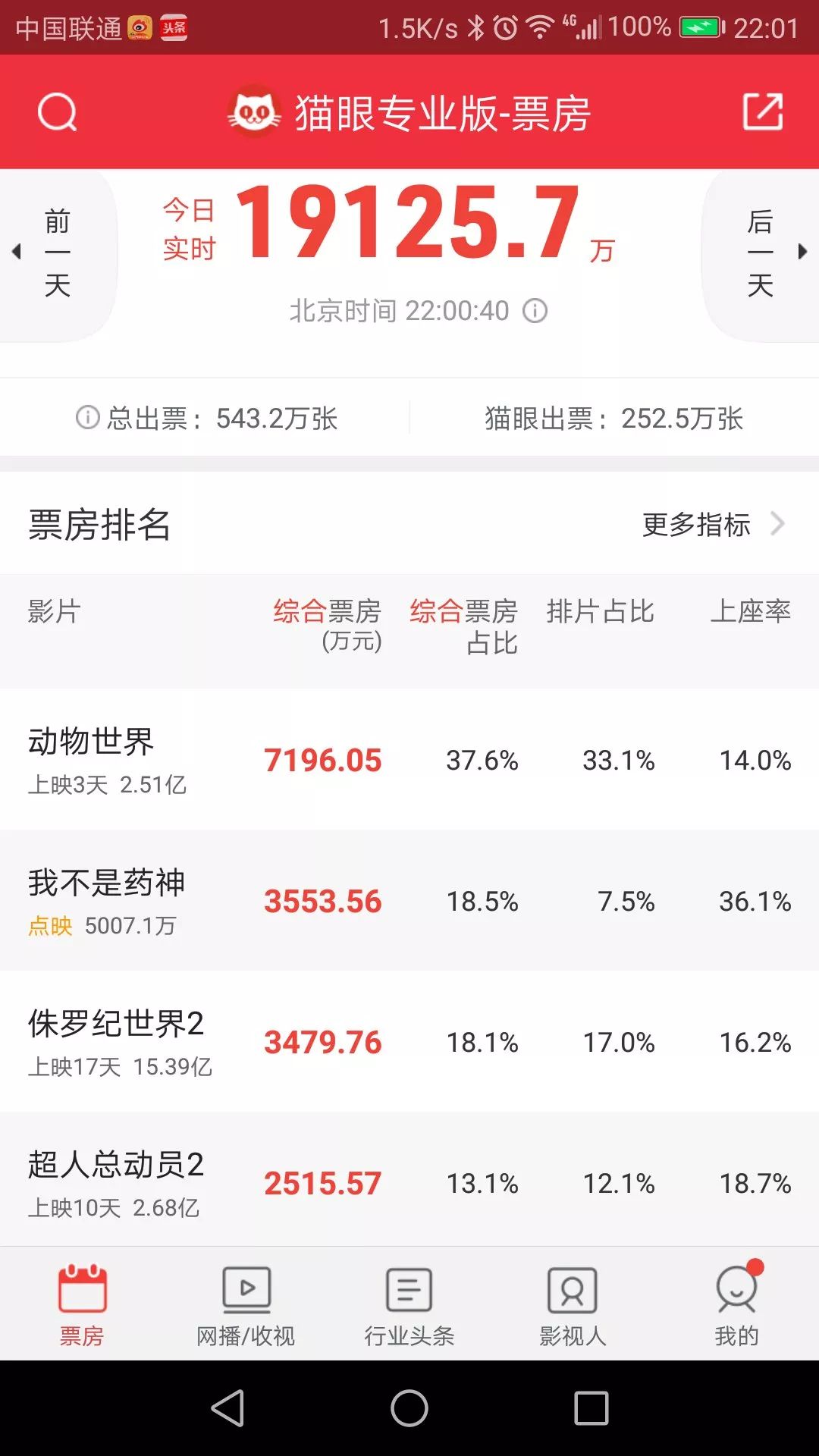Open the Beijing time info icon
Image resolution: width=819 pixels, height=1456 pixels.
coord(535,311)
